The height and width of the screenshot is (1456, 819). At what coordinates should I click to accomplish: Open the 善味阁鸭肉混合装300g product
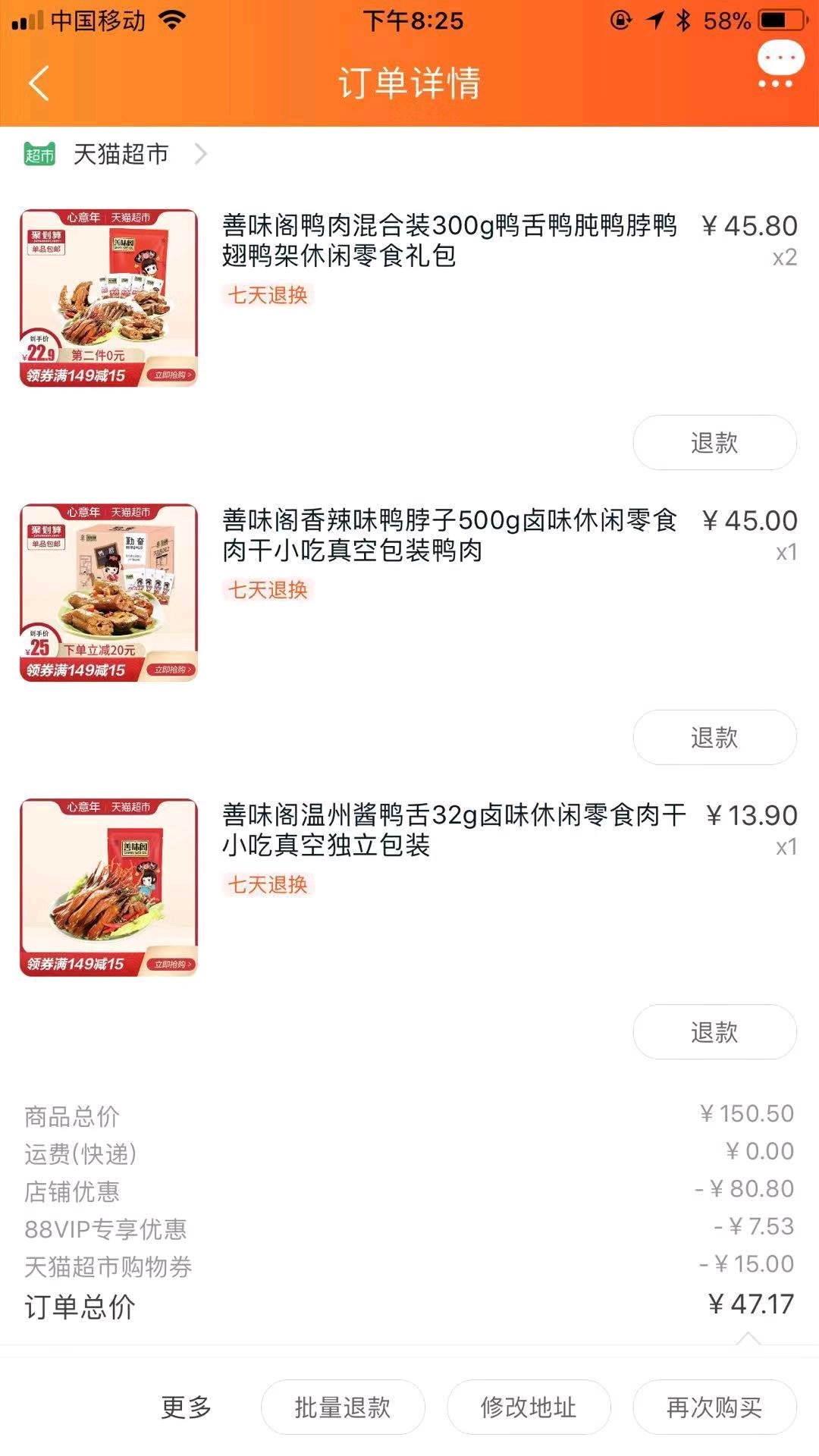(x=449, y=240)
